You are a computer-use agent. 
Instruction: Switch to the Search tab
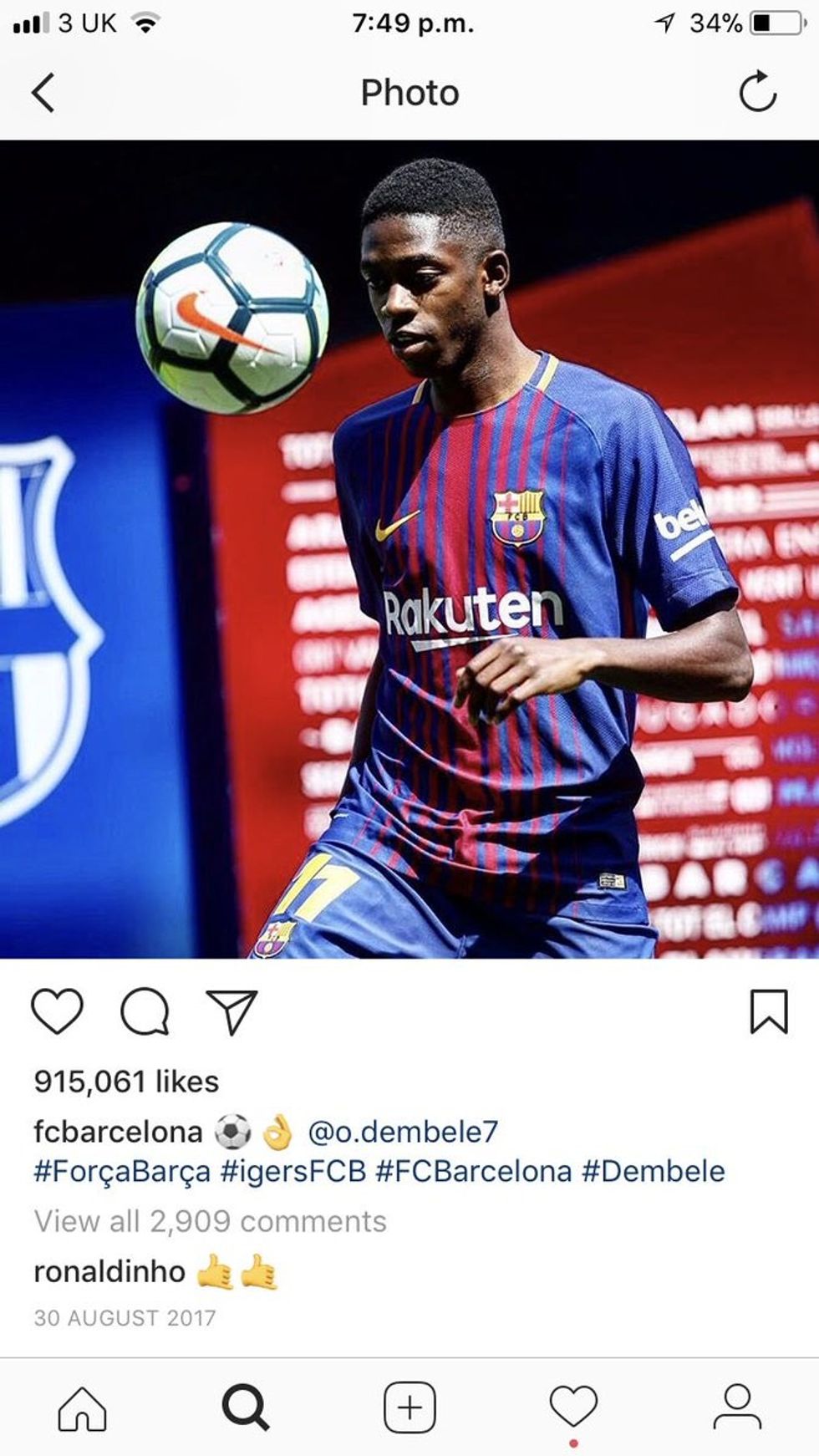(245, 1408)
